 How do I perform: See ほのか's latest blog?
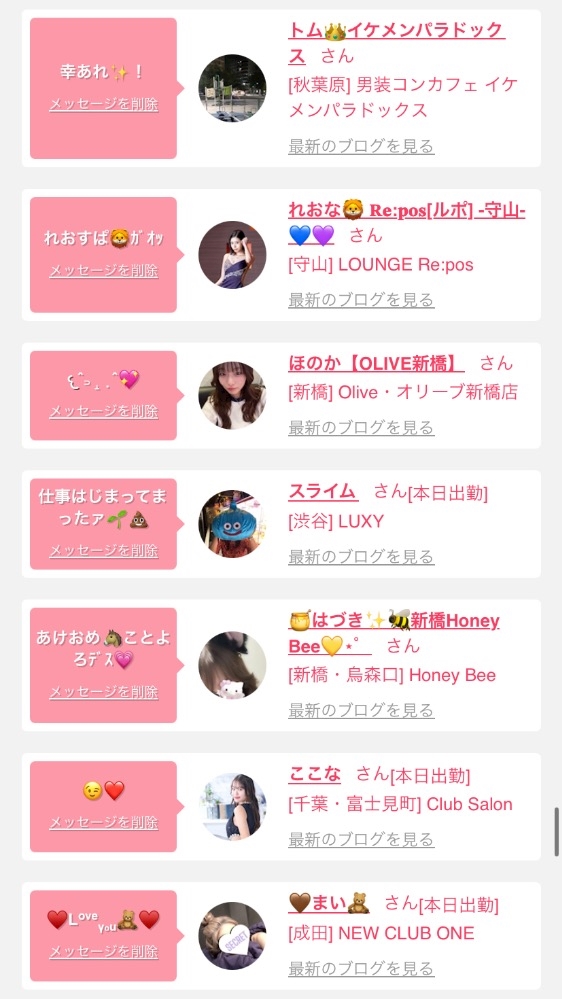(361, 428)
